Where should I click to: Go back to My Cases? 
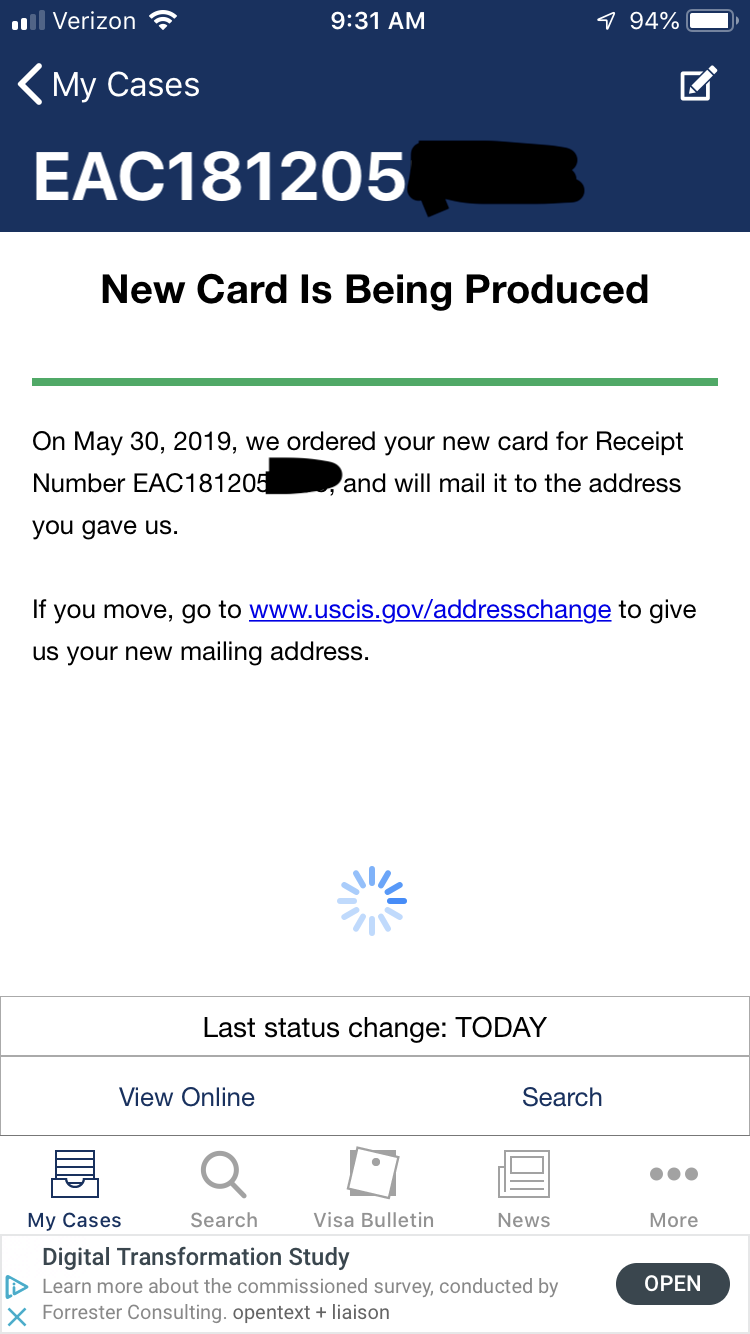coord(109,85)
